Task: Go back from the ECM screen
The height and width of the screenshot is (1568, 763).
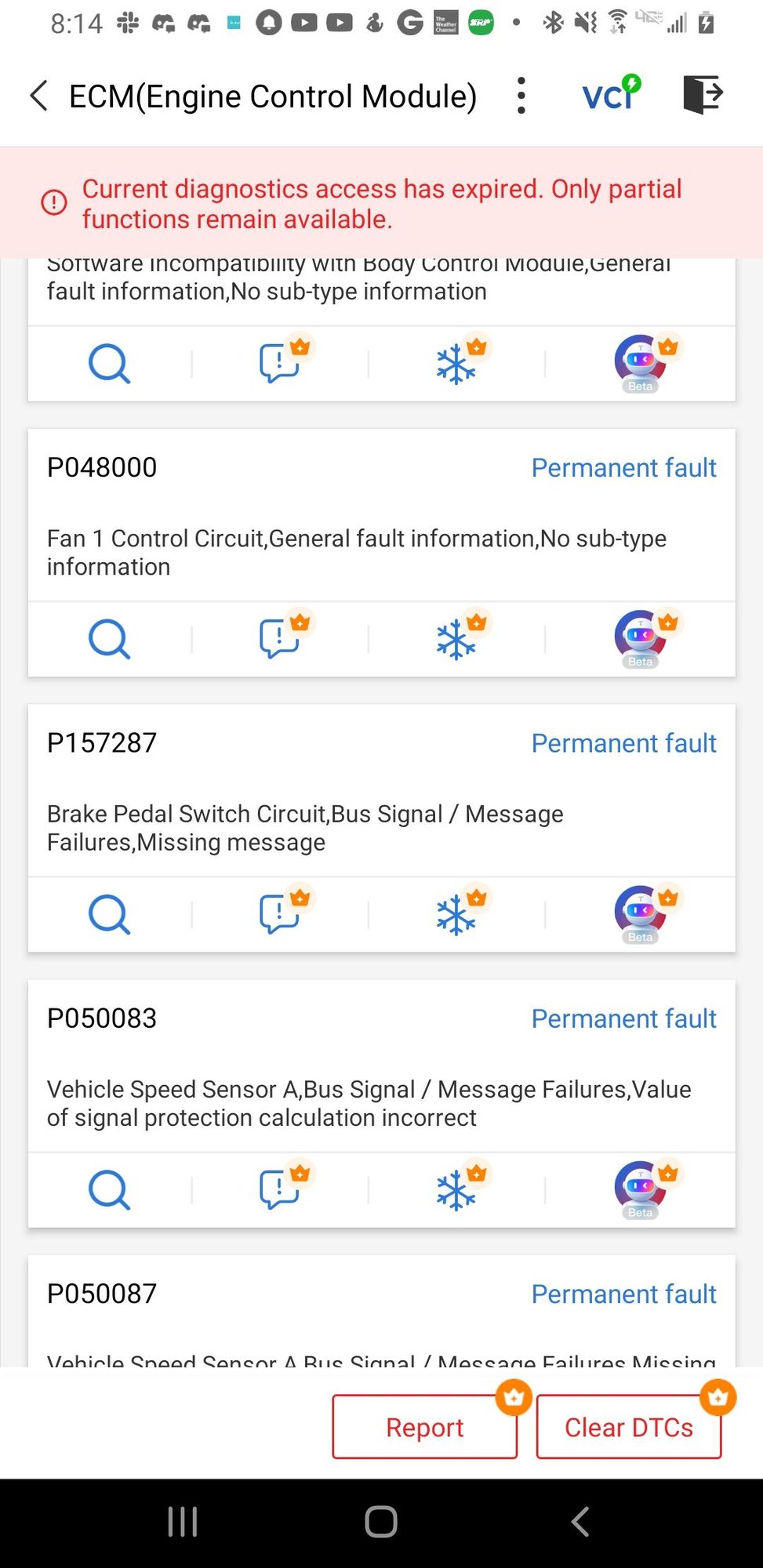Action: point(39,96)
